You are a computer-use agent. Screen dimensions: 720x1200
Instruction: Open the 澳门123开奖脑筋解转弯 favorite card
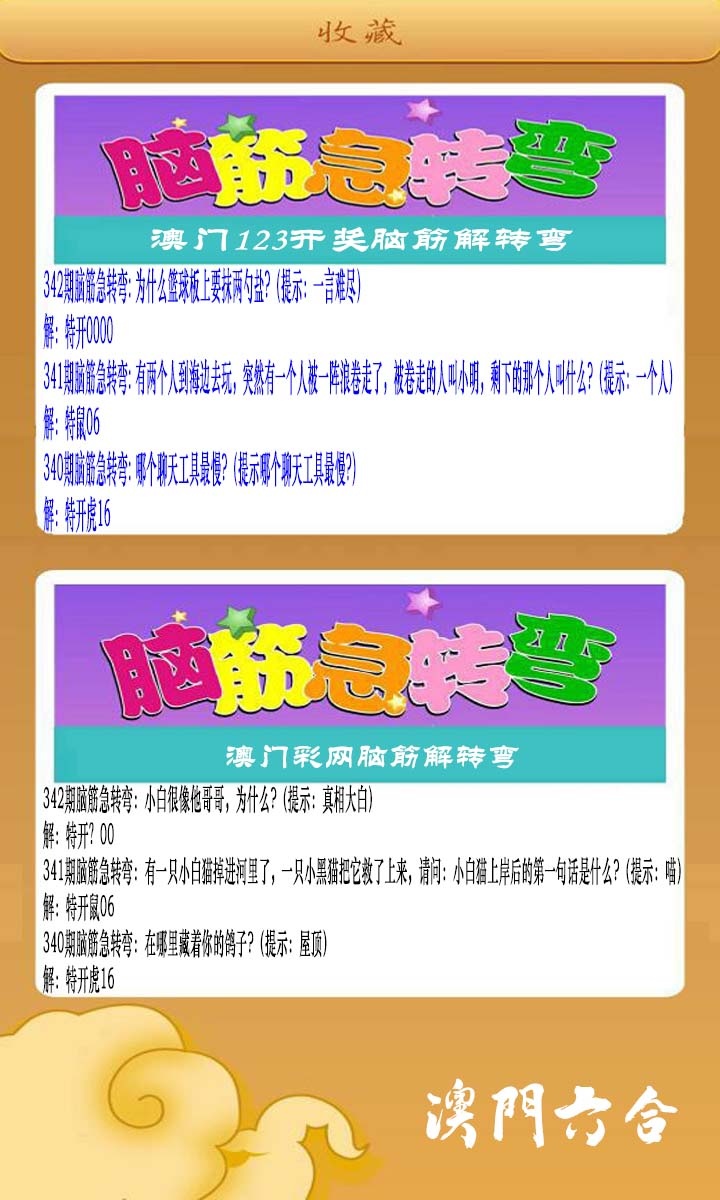coord(360,309)
